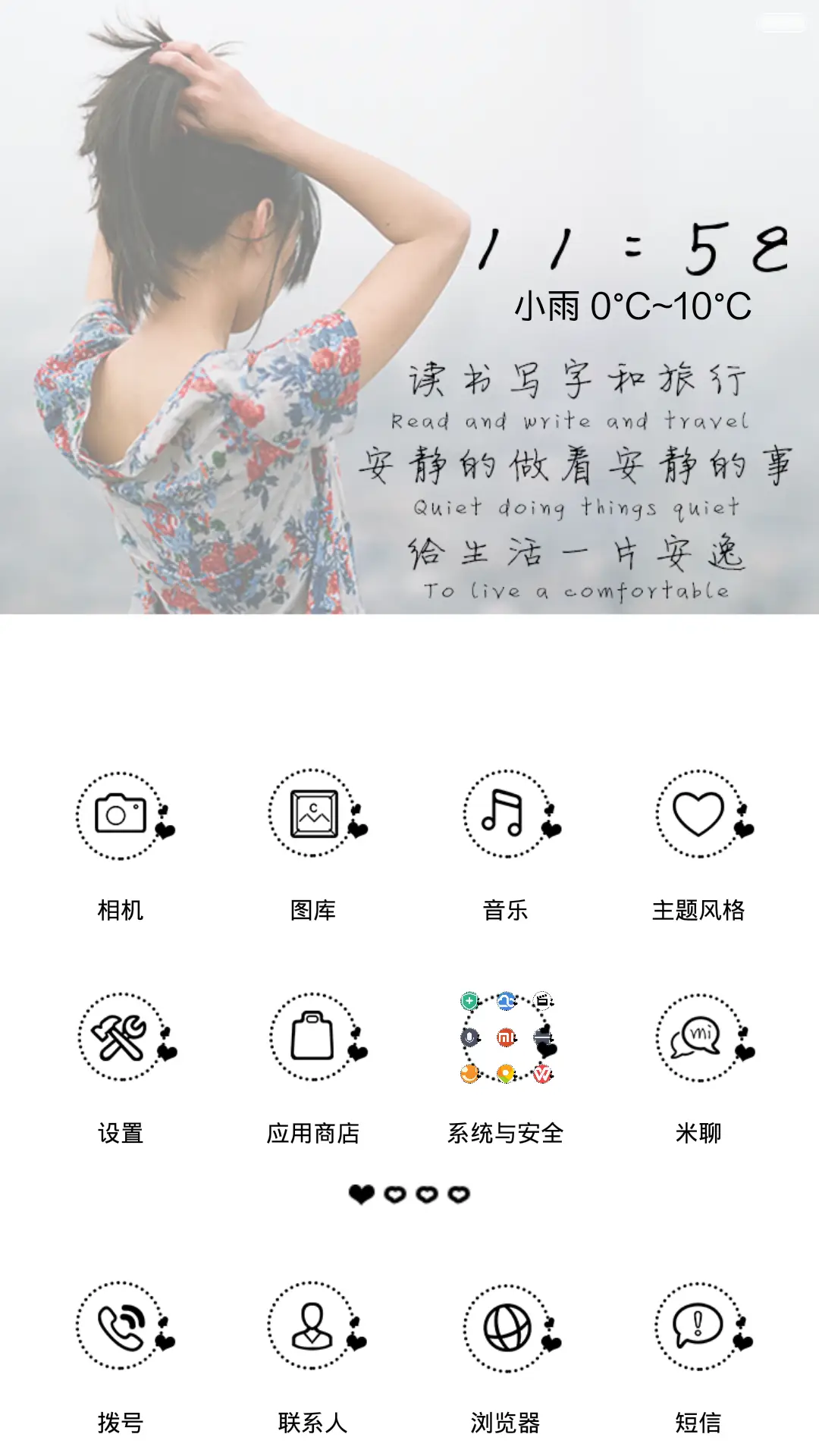
Task: Open the green security shield app in folder
Action: tap(469, 1002)
